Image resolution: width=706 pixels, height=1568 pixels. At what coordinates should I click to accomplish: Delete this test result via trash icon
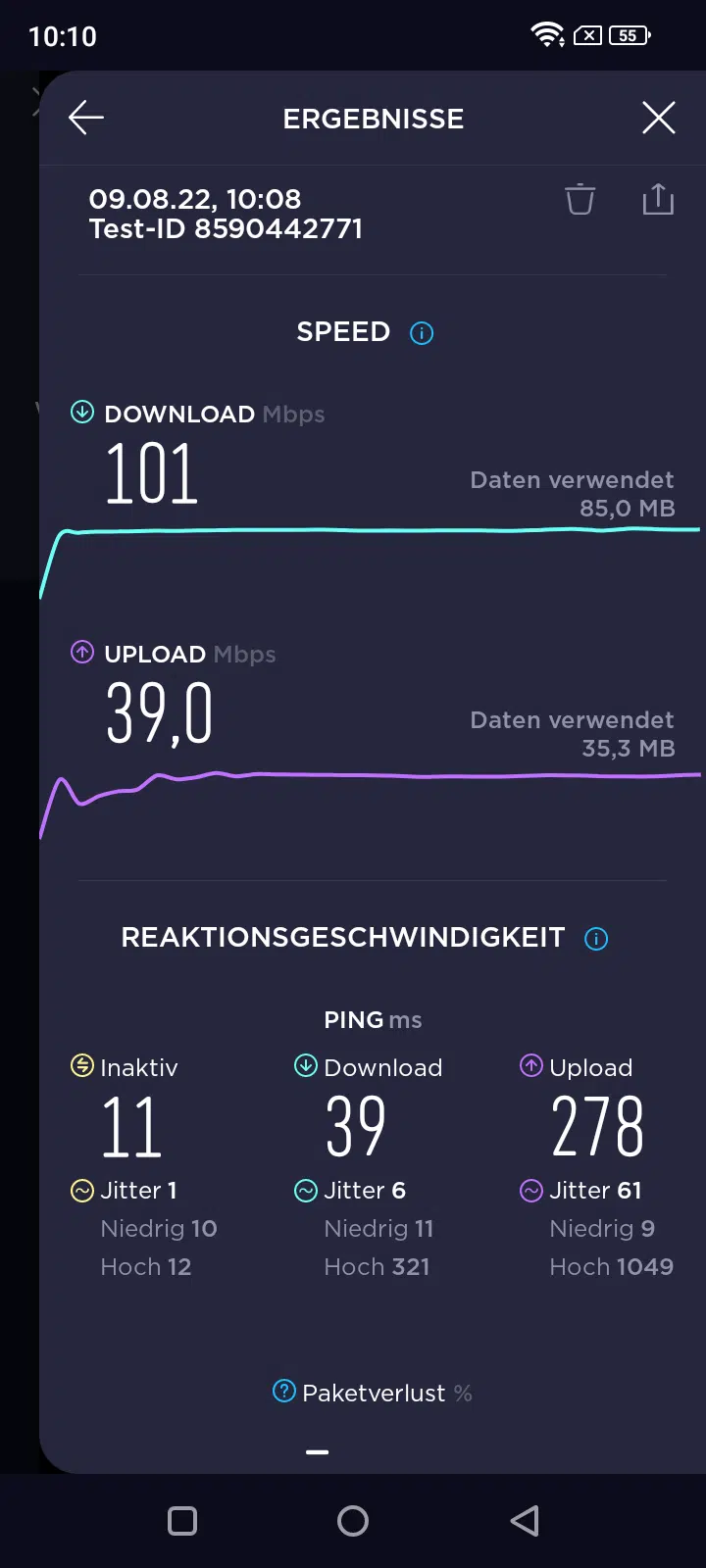[x=580, y=199]
